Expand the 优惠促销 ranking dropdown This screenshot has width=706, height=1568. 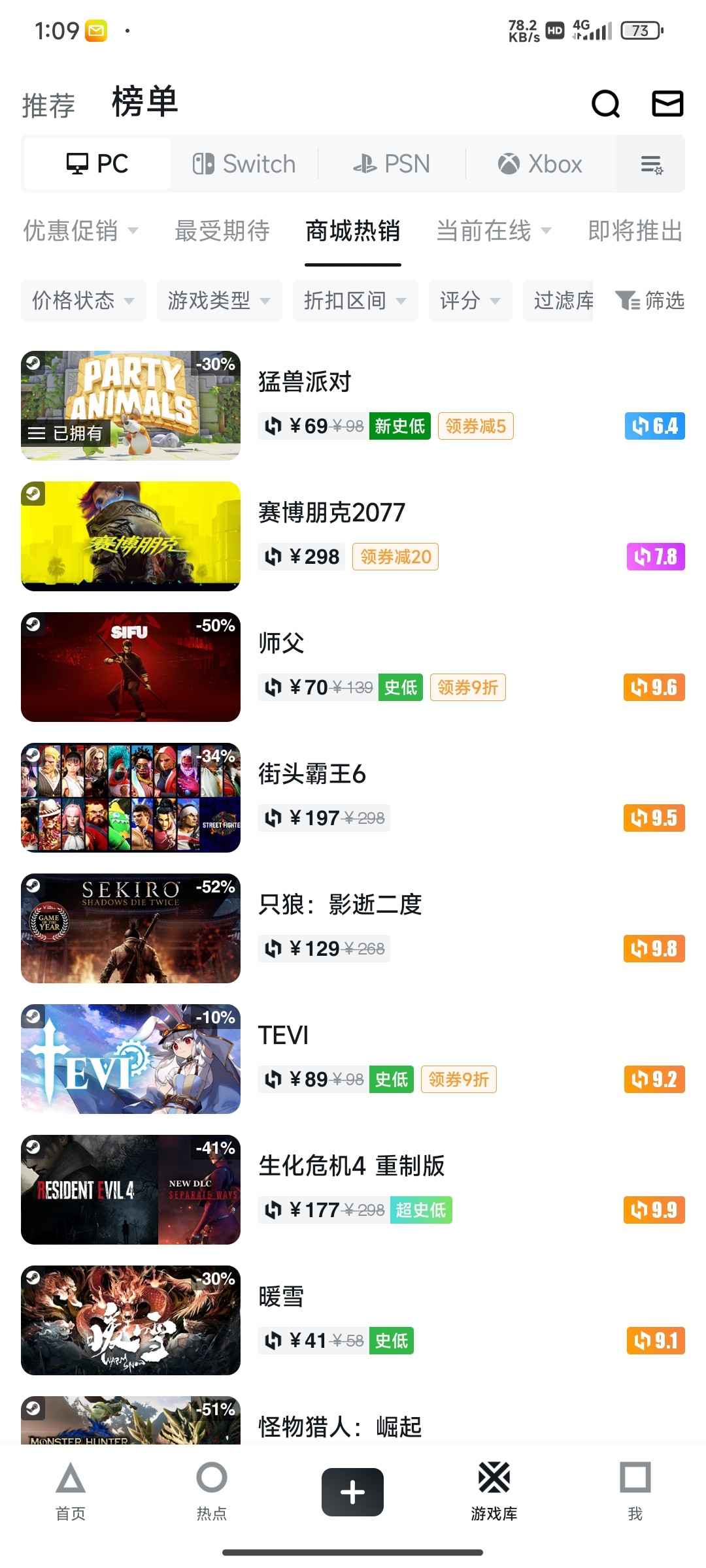click(x=80, y=231)
